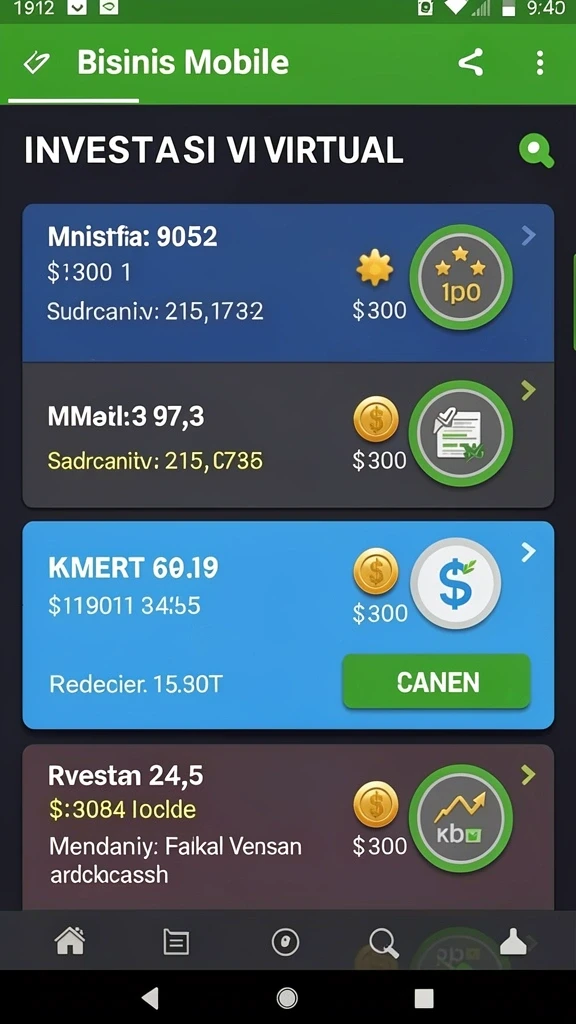576x1024 pixels.
Task: Open the Rvestan 24,5 card
Action: pos(288,827)
